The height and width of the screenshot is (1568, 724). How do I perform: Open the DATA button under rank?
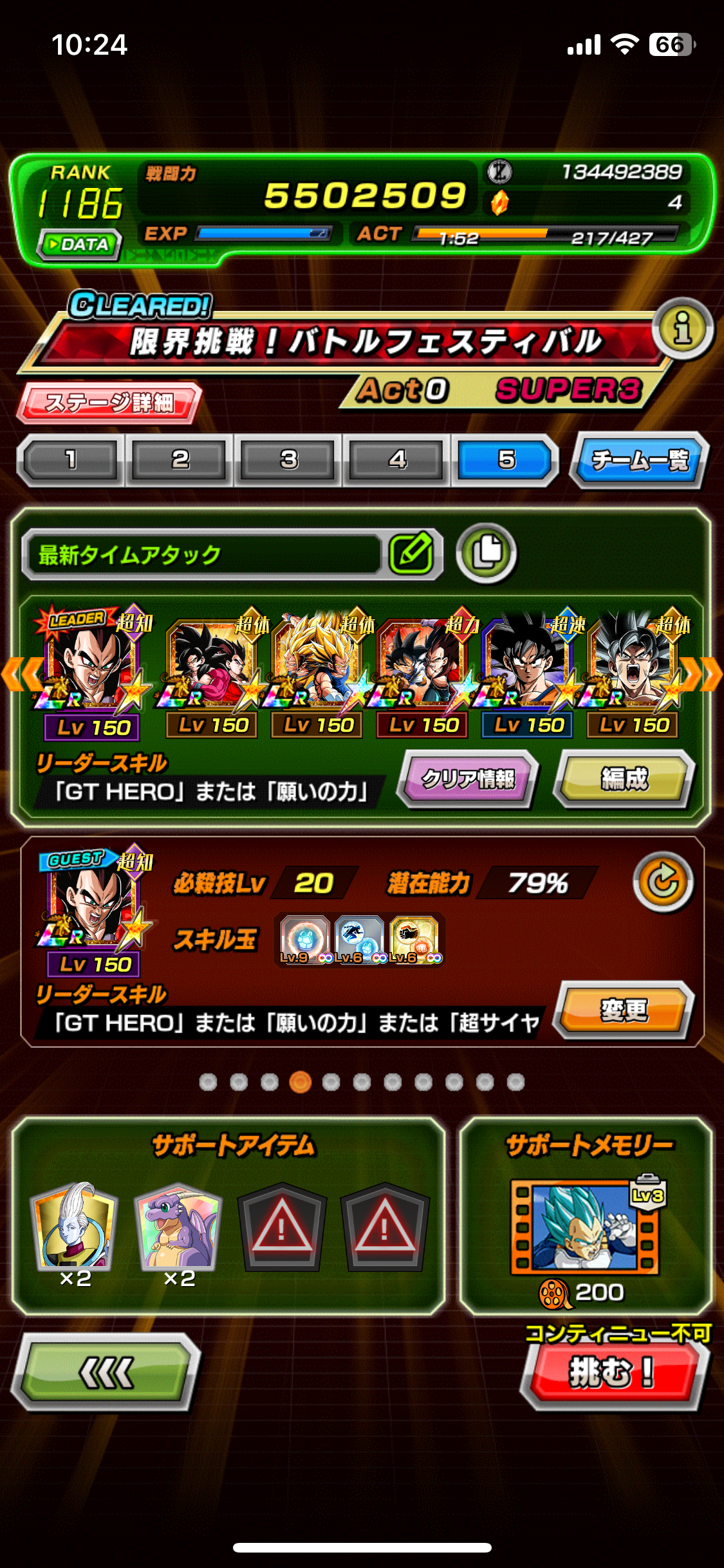pos(80,245)
